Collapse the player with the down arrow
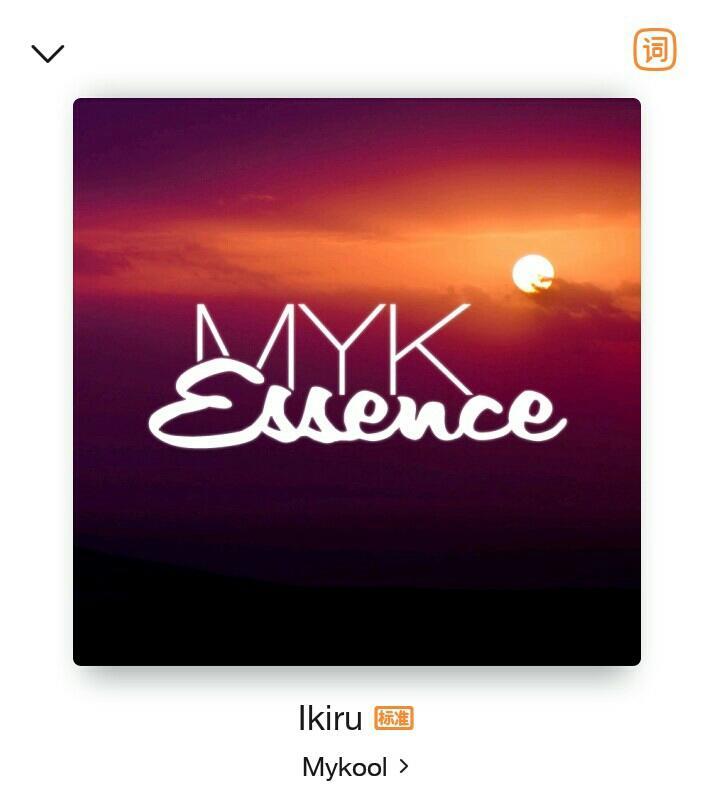717x798 pixels. tap(48, 53)
